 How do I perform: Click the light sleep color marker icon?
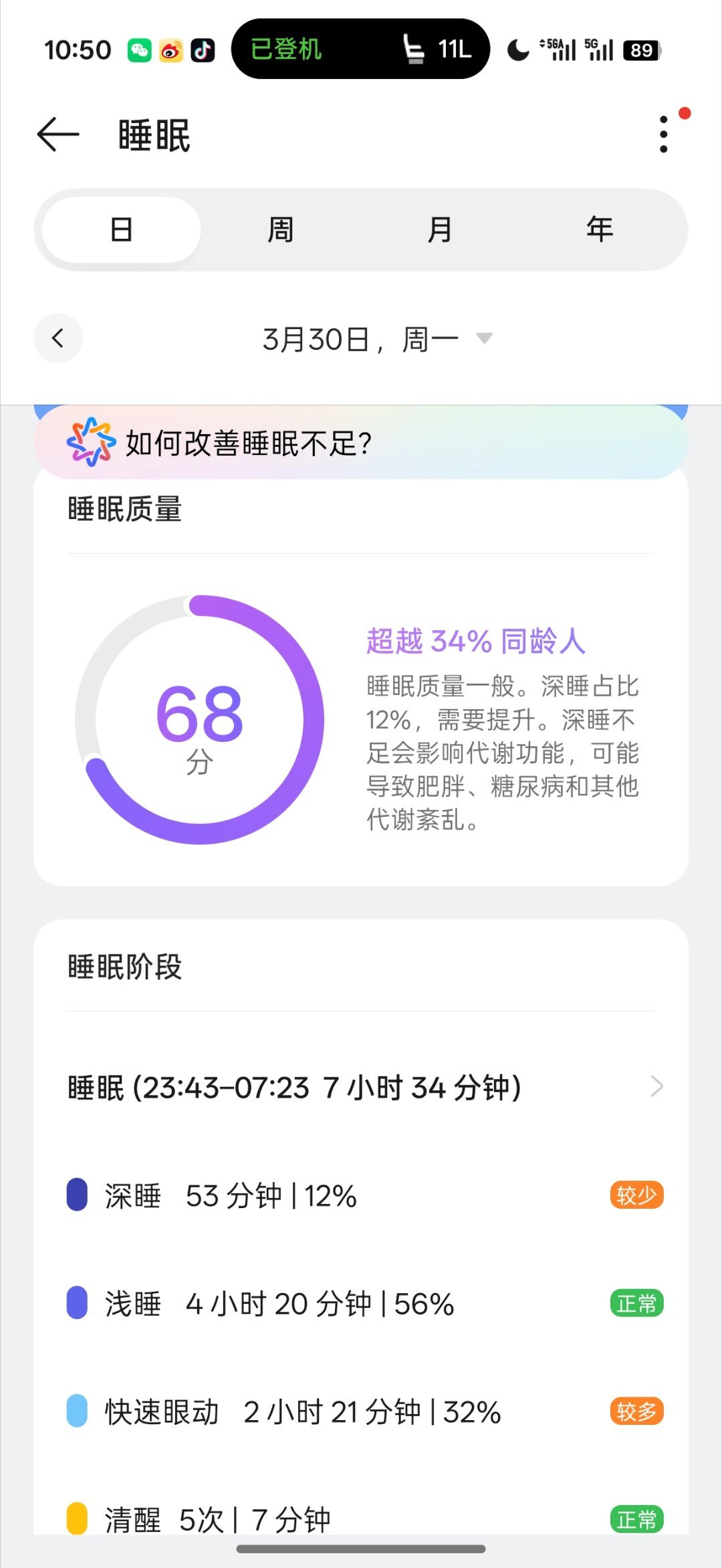pyautogui.click(x=76, y=1302)
